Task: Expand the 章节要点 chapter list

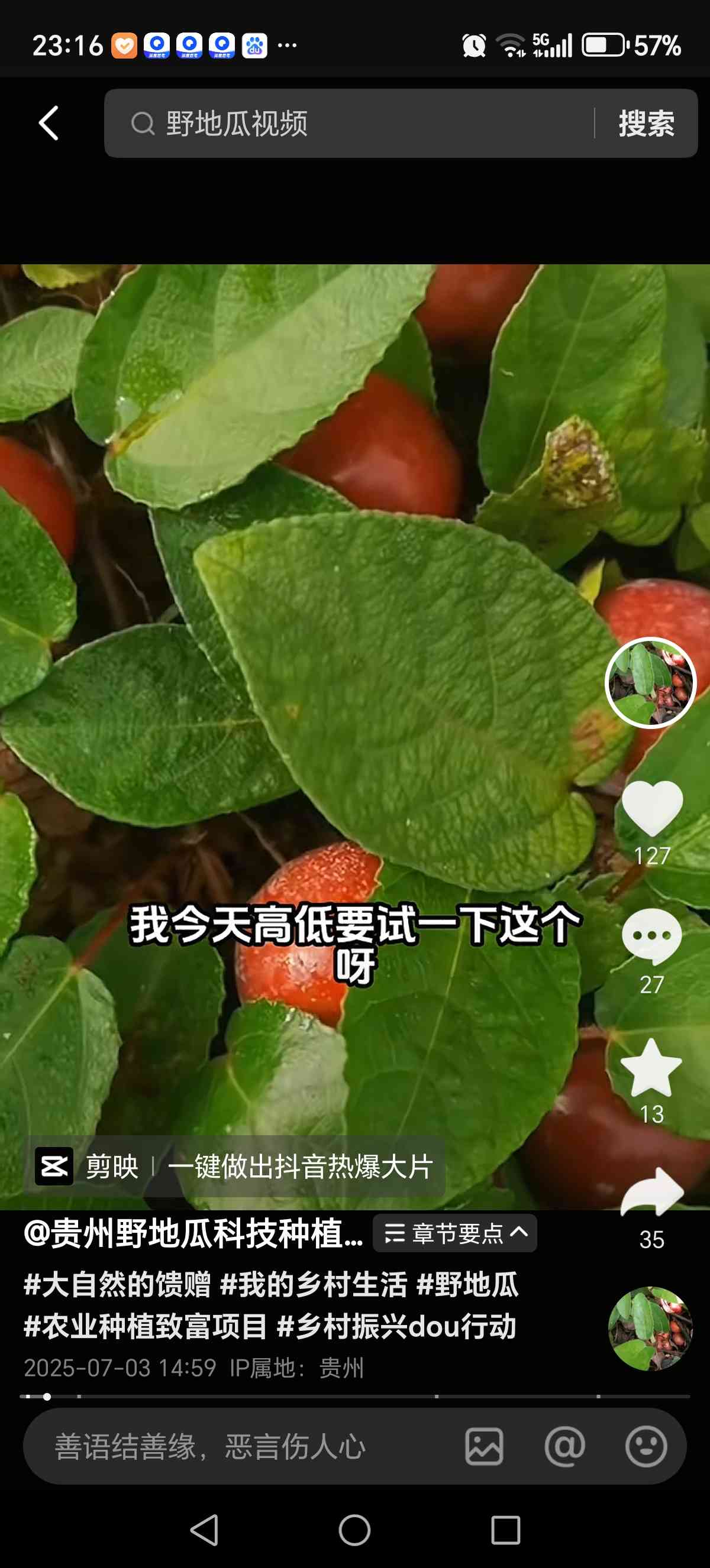Action: 455,1233
